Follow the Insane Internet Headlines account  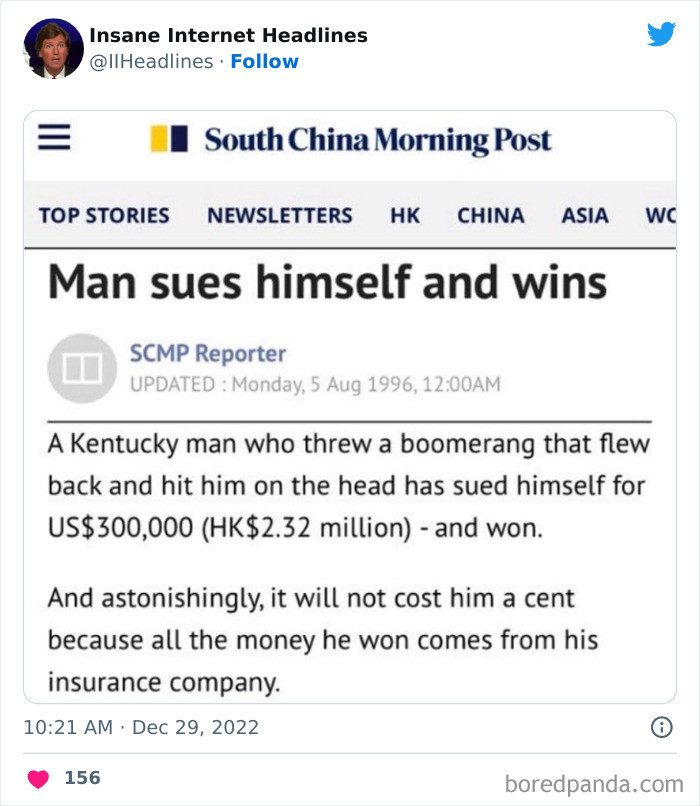pyautogui.click(x=264, y=62)
